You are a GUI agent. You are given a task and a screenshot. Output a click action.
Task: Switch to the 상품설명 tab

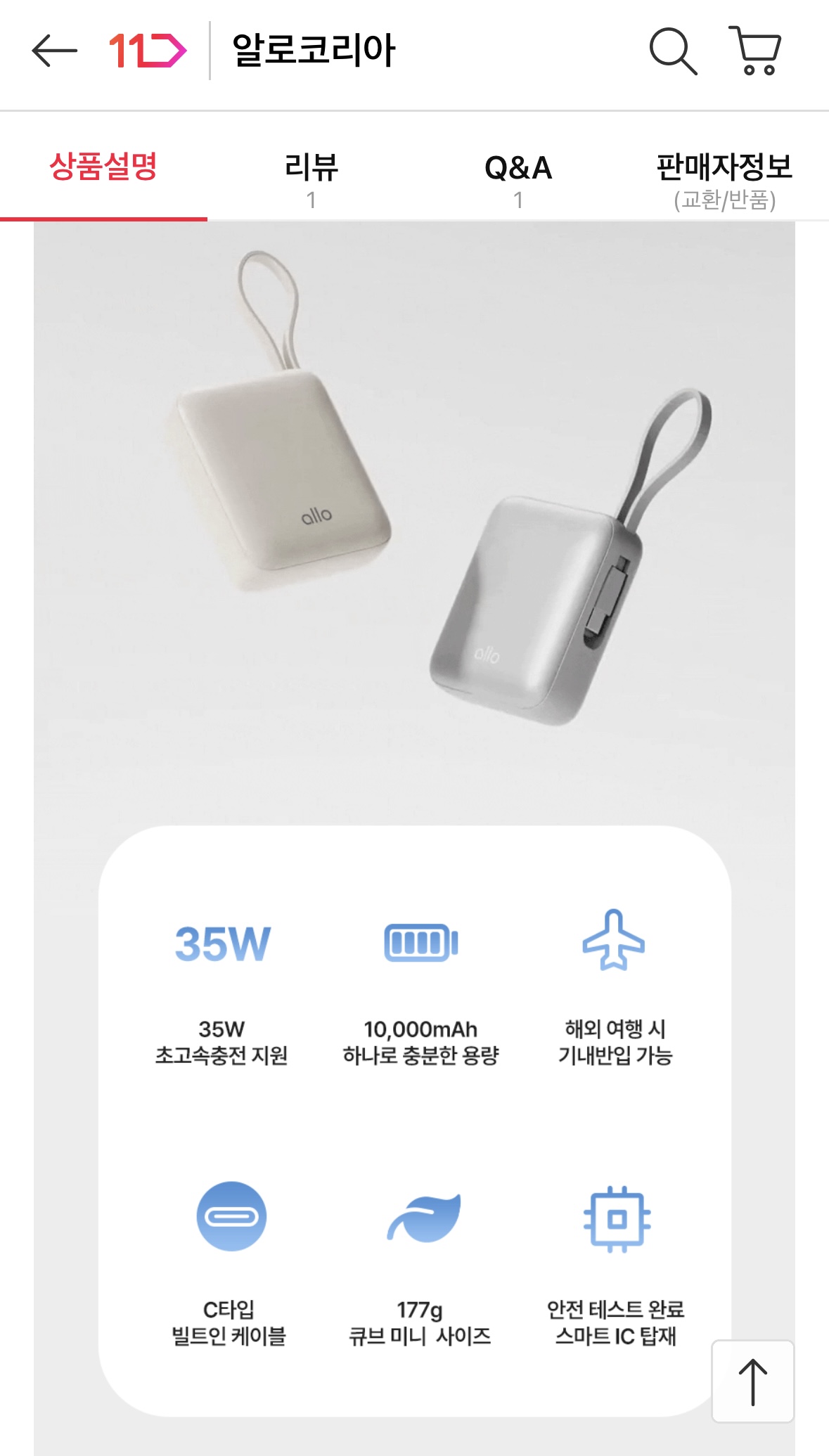103,169
